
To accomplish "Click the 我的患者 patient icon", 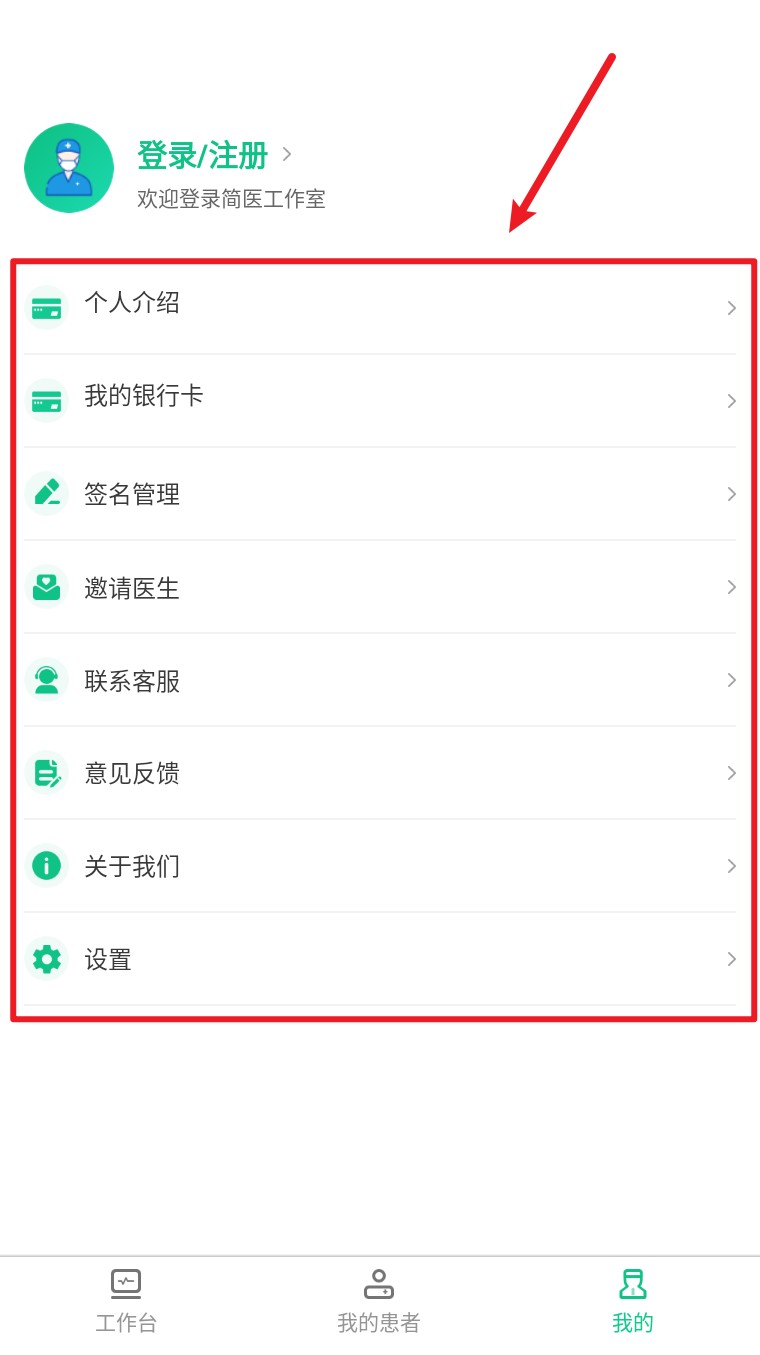I will pos(378,1284).
